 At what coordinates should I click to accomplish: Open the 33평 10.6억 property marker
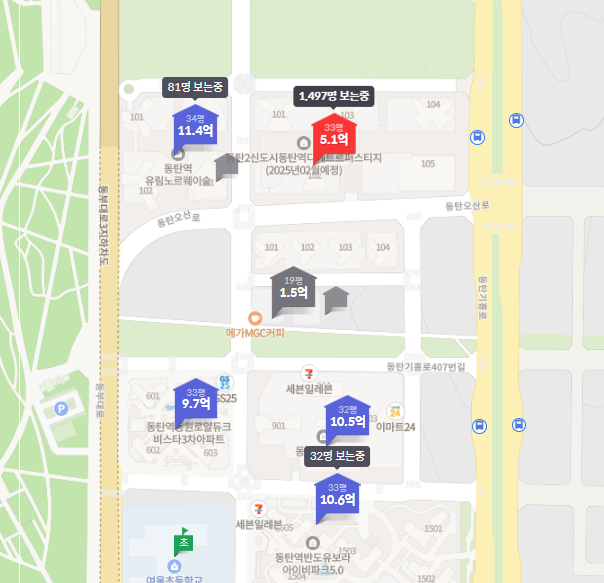[x=338, y=496]
